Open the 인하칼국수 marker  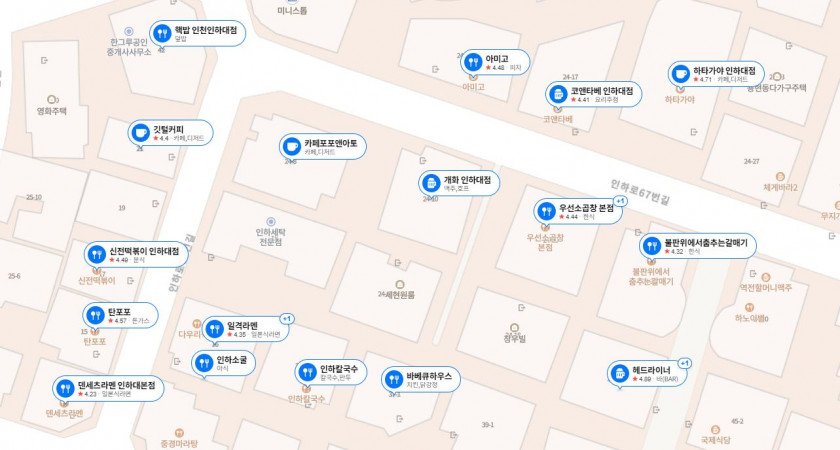(x=333, y=373)
